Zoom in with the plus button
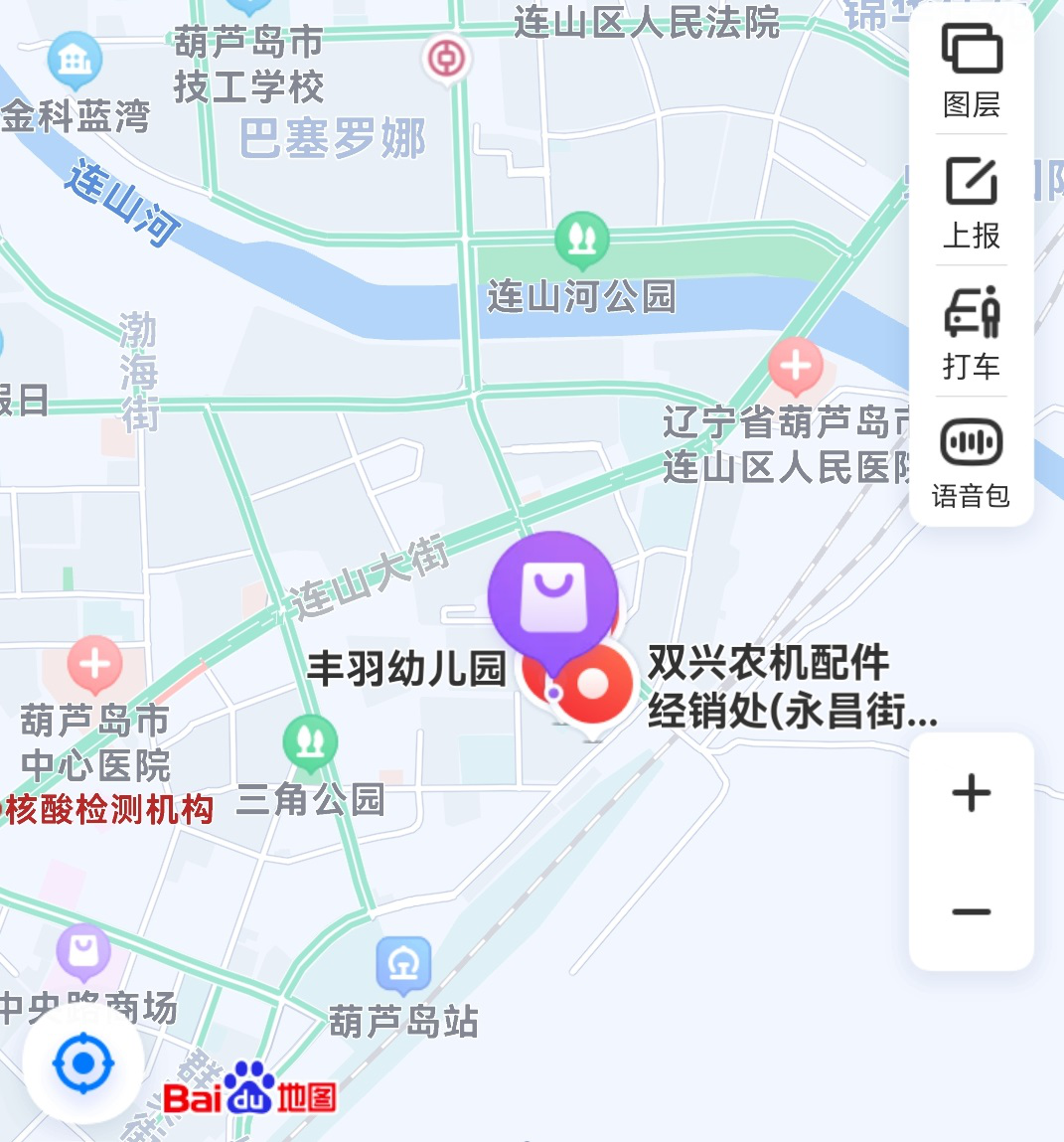 click(x=971, y=793)
